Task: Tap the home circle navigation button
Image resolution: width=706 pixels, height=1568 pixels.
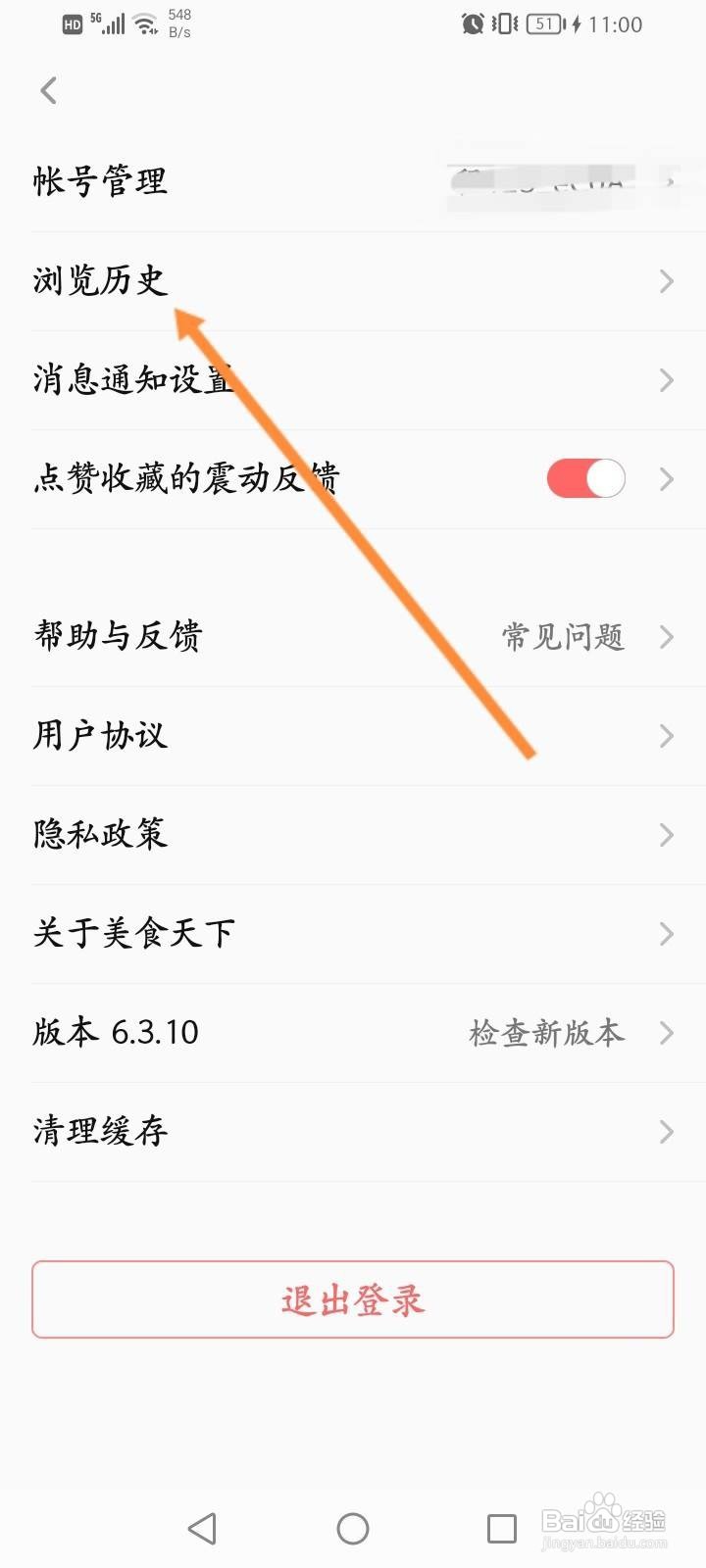Action: click(352, 1527)
